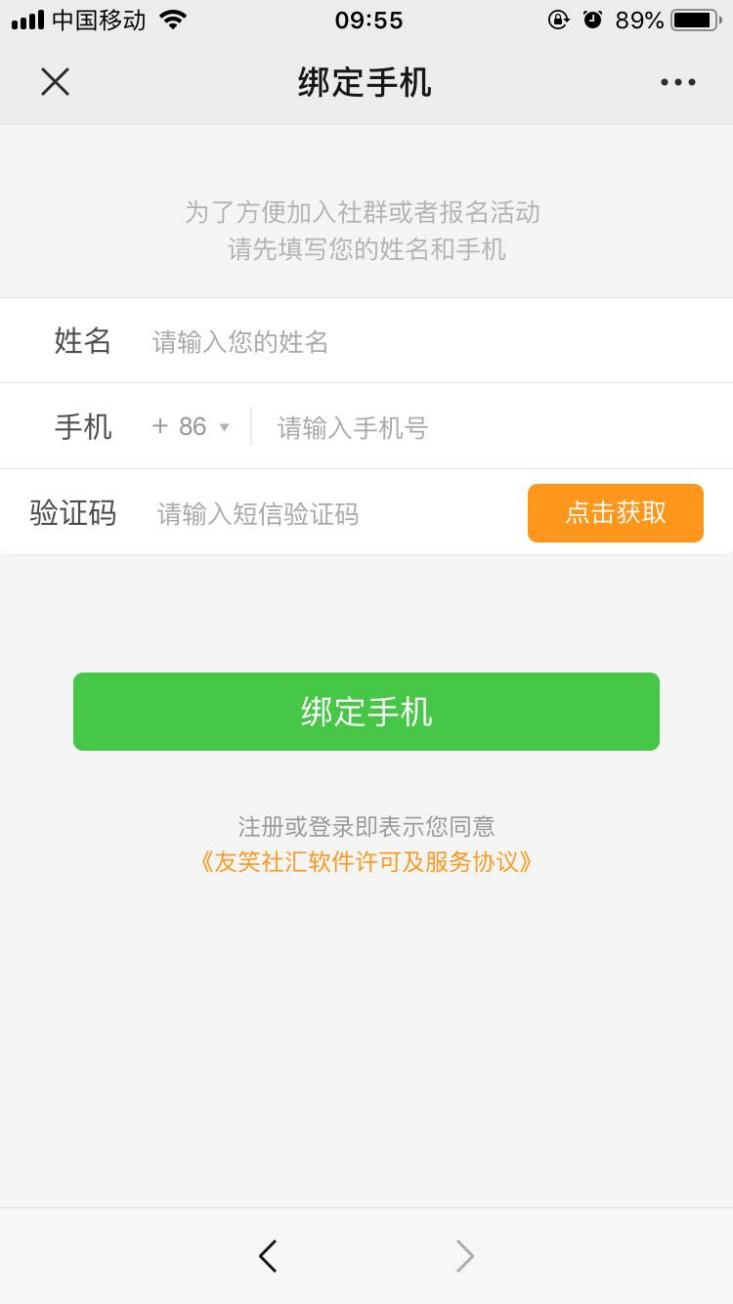
Task: Select the 请输入手机号 phone number field
Action: coord(480,428)
